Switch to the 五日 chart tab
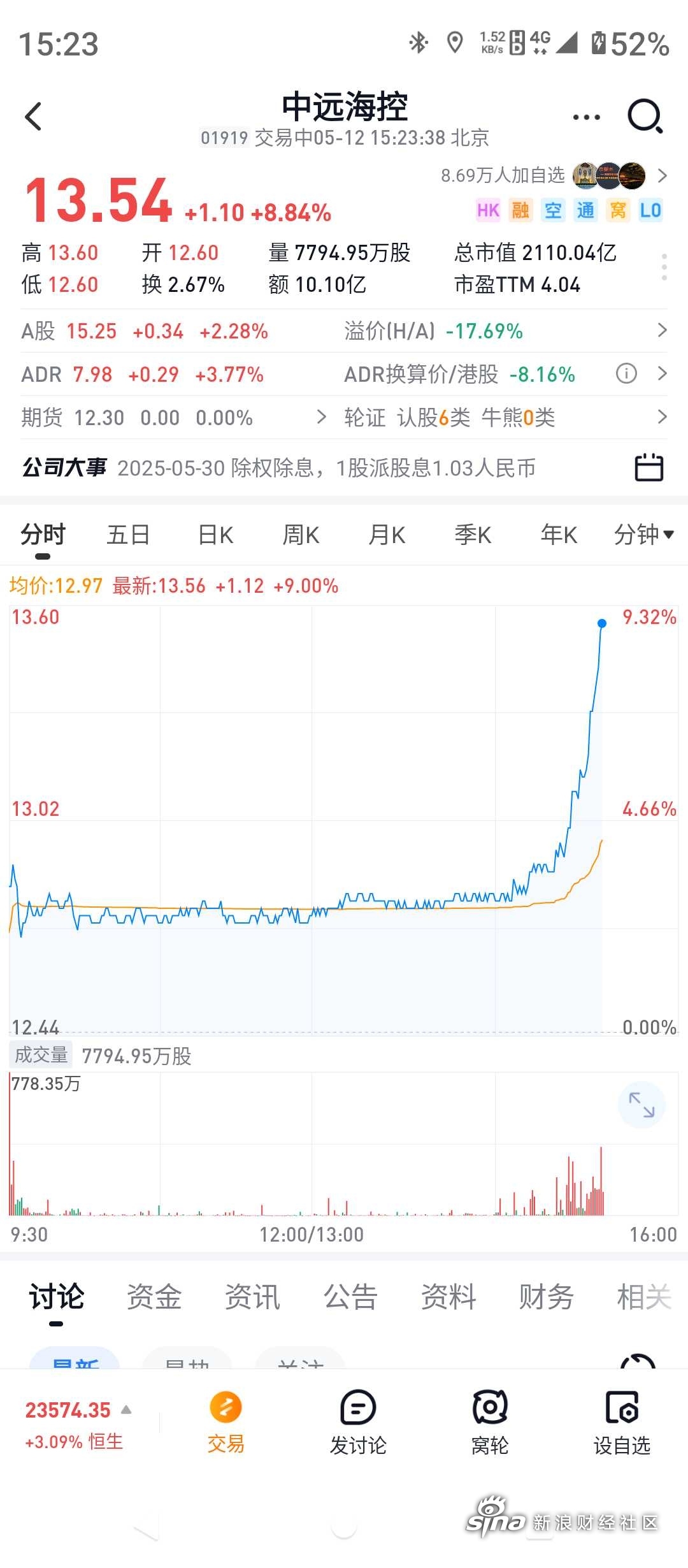 [128, 535]
